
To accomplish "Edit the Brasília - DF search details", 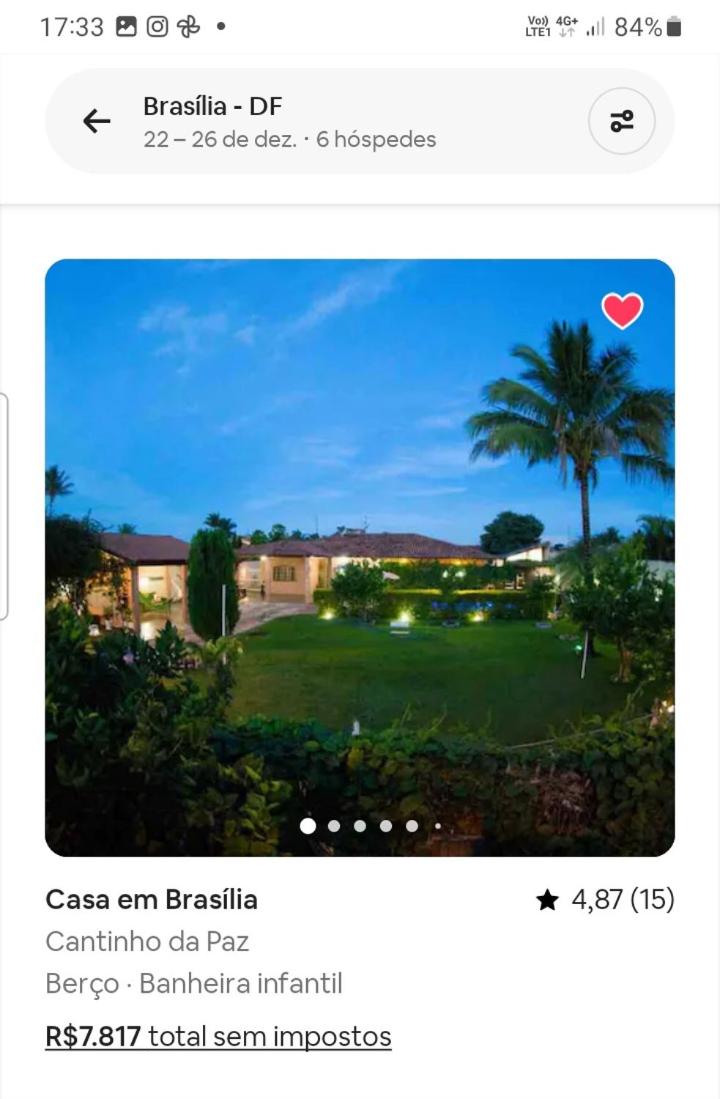I will (290, 122).
